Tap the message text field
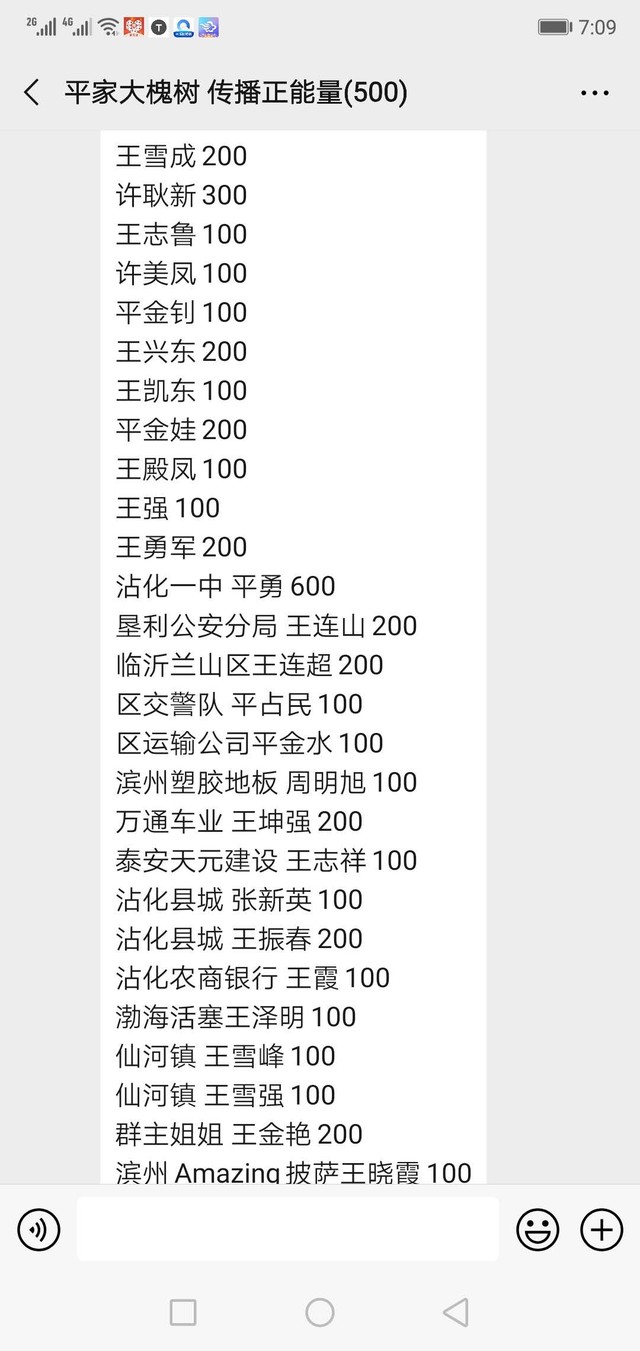640x1351 pixels. tap(288, 1229)
